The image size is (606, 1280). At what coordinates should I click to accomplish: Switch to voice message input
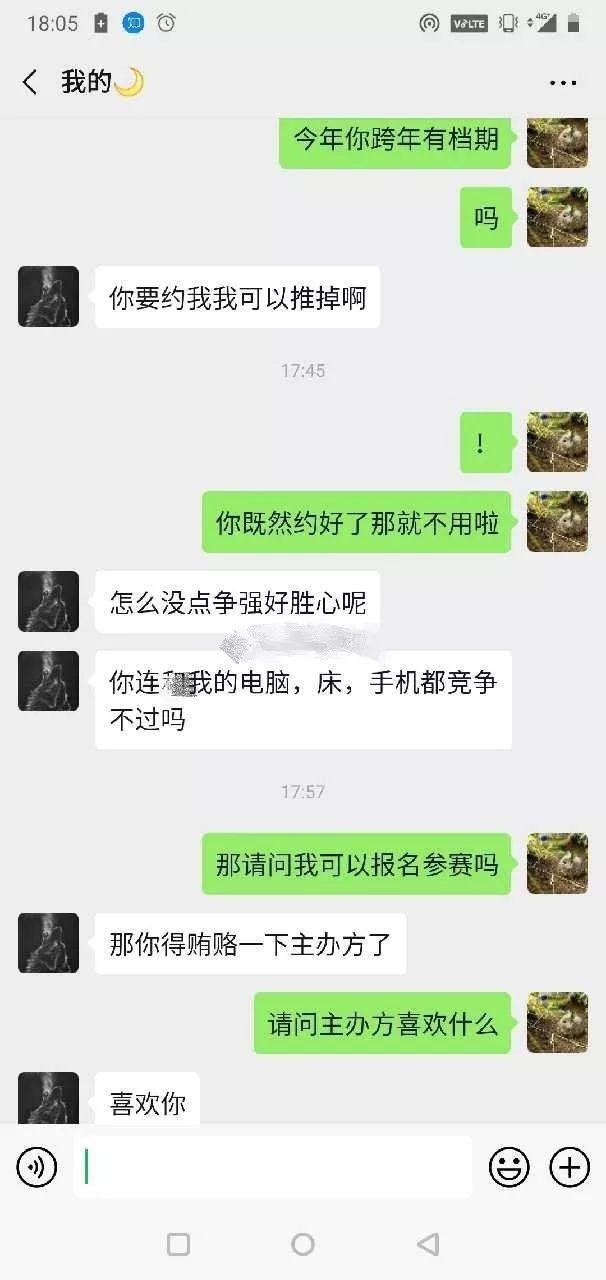(x=37, y=1167)
